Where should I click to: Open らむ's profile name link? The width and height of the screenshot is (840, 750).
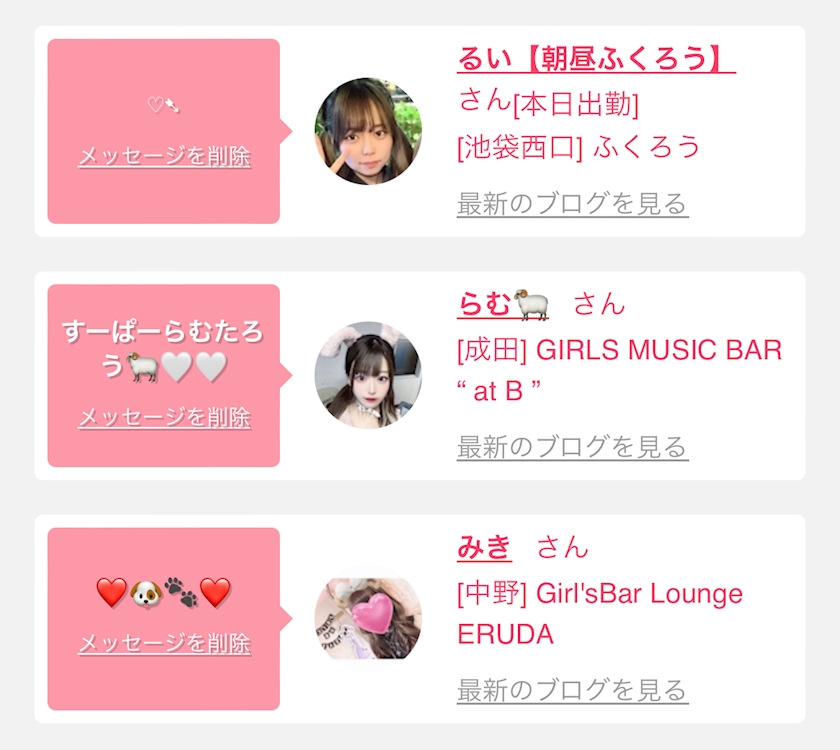[x=502, y=304]
